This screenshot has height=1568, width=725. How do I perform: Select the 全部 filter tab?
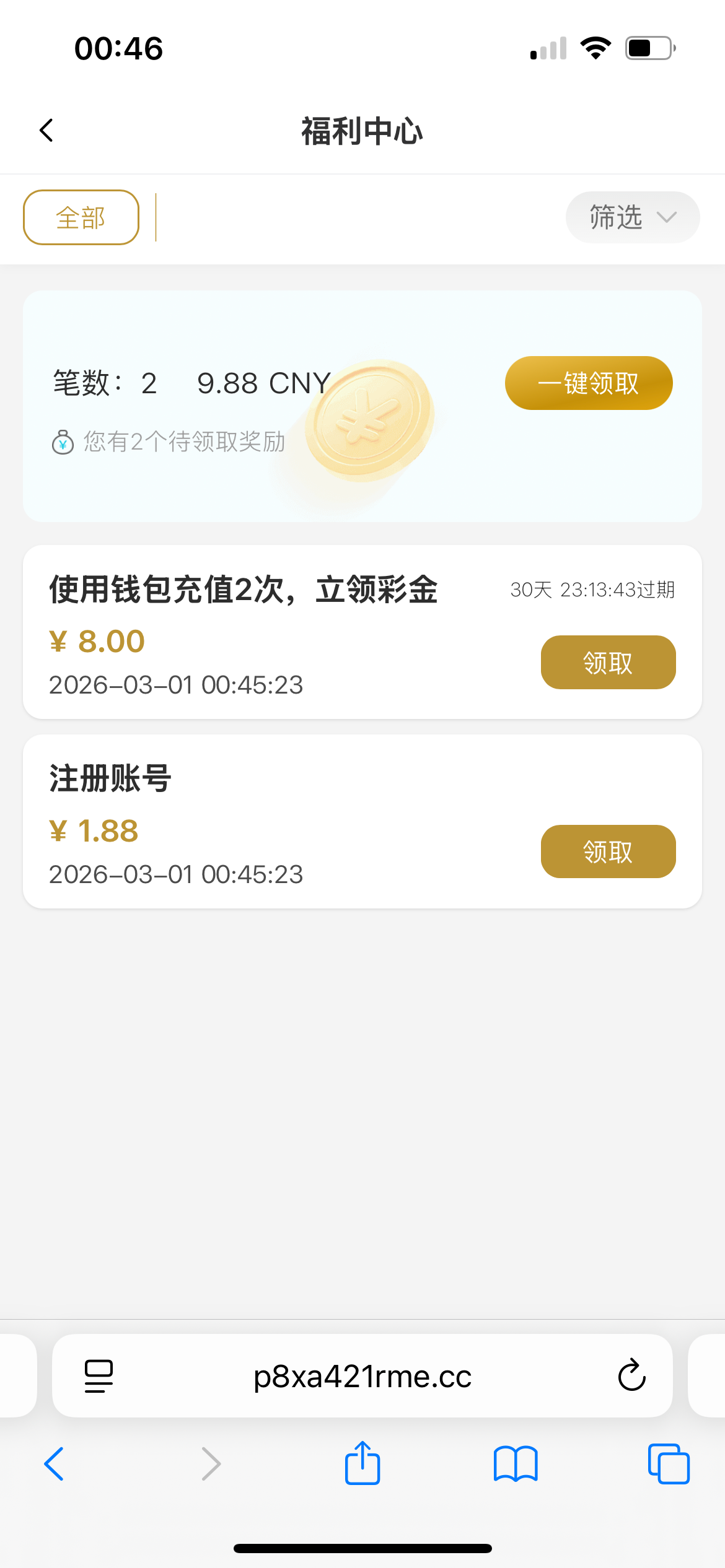pos(81,217)
